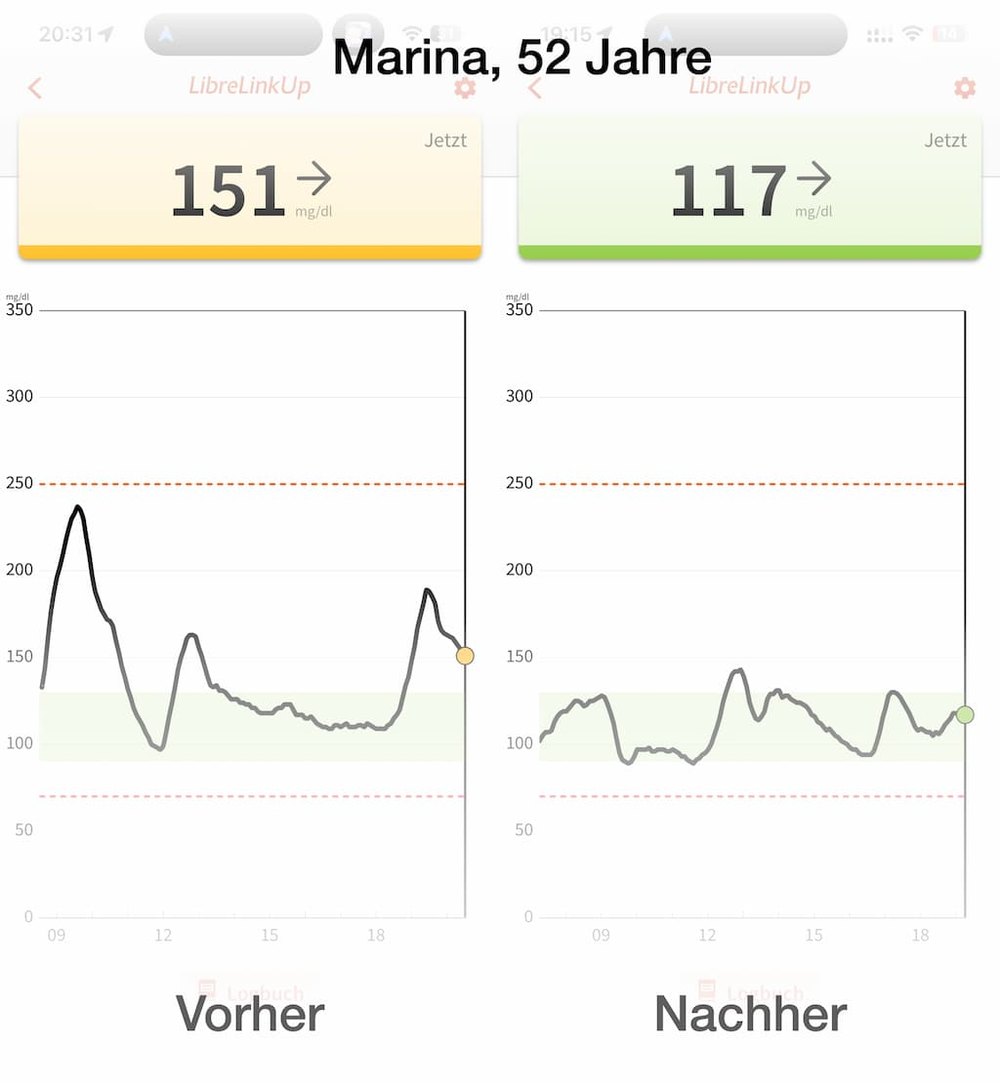Screen dimensions: 1000x1083
Task: Open settings on the Nachher screen
Action: tap(963, 88)
